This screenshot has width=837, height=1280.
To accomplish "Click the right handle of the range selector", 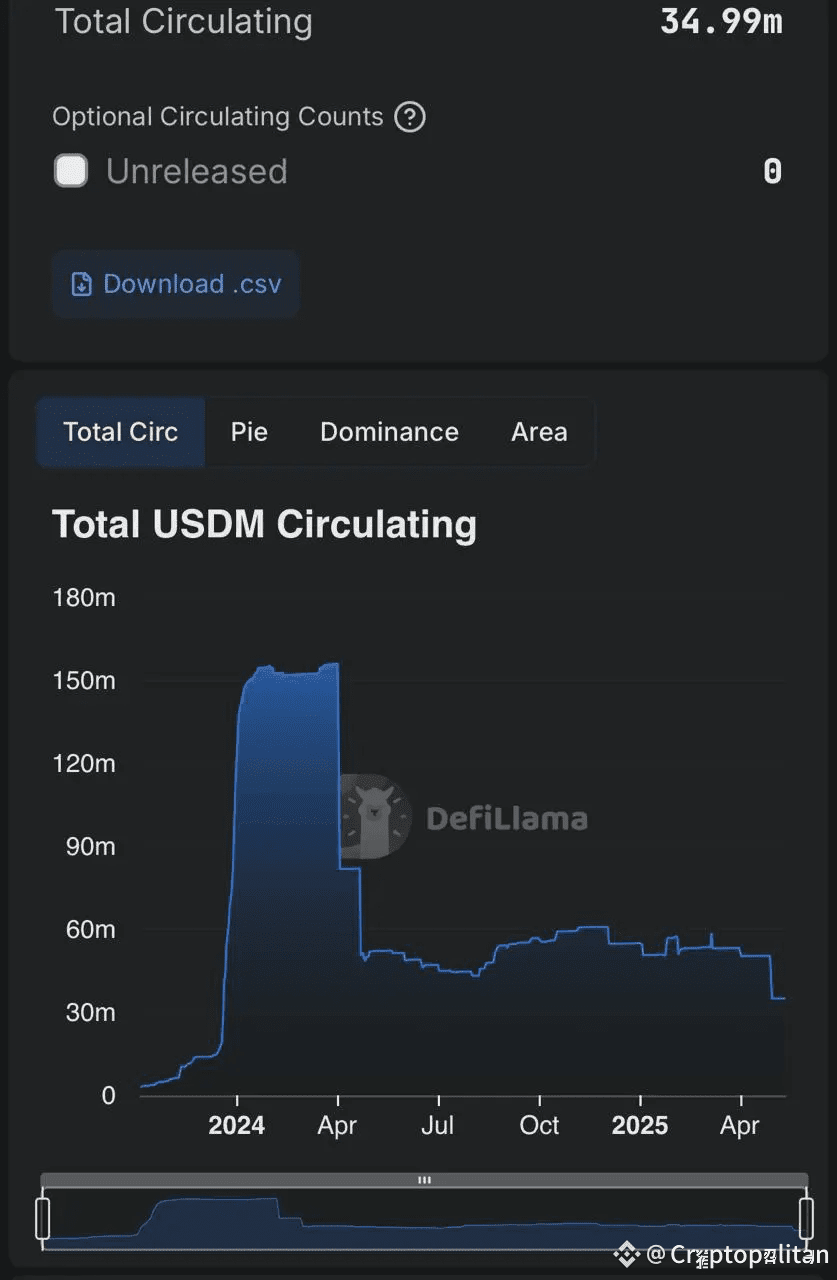I will [807, 1219].
